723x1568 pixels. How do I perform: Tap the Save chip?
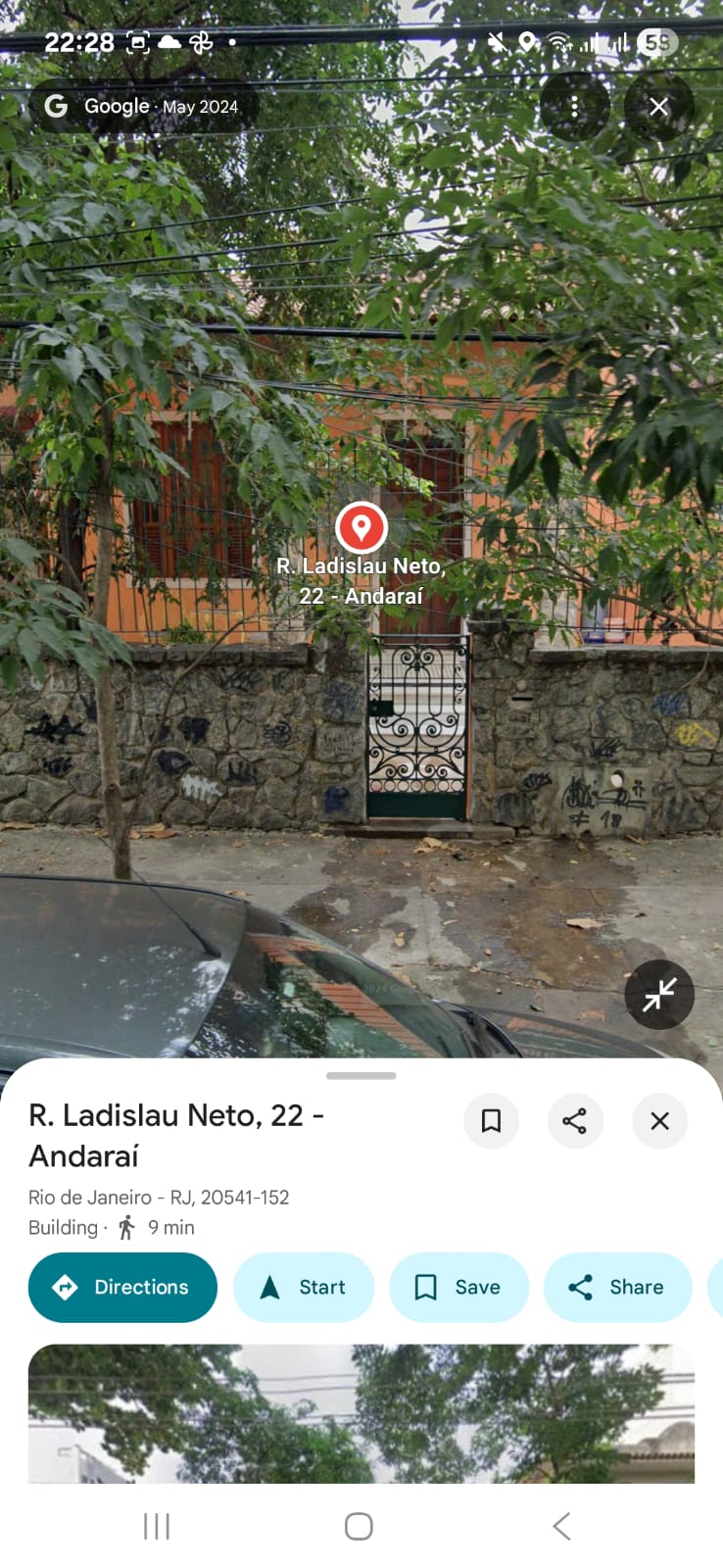pyautogui.click(x=458, y=1287)
